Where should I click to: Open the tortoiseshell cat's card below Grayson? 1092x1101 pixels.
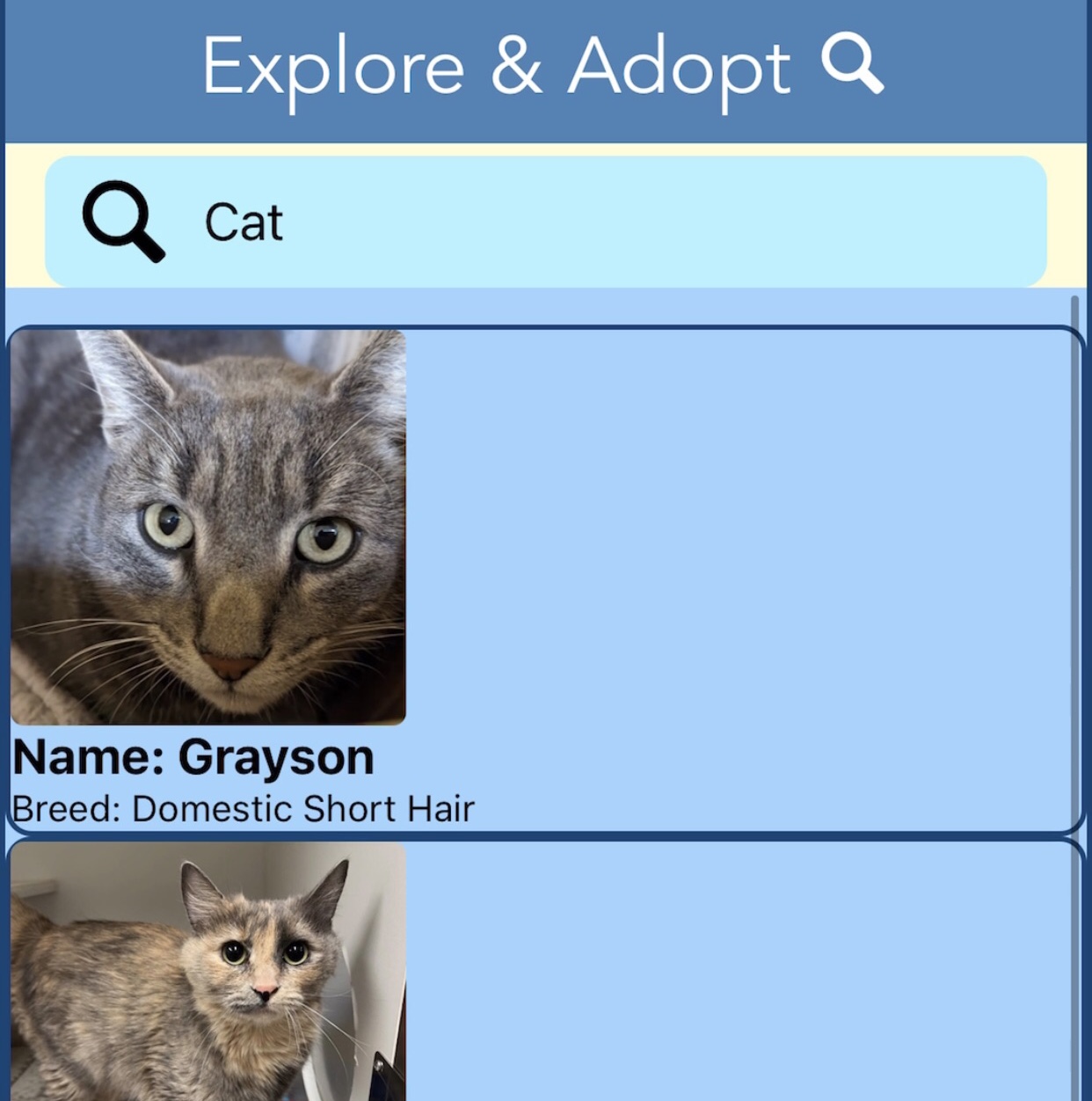[x=543, y=972]
